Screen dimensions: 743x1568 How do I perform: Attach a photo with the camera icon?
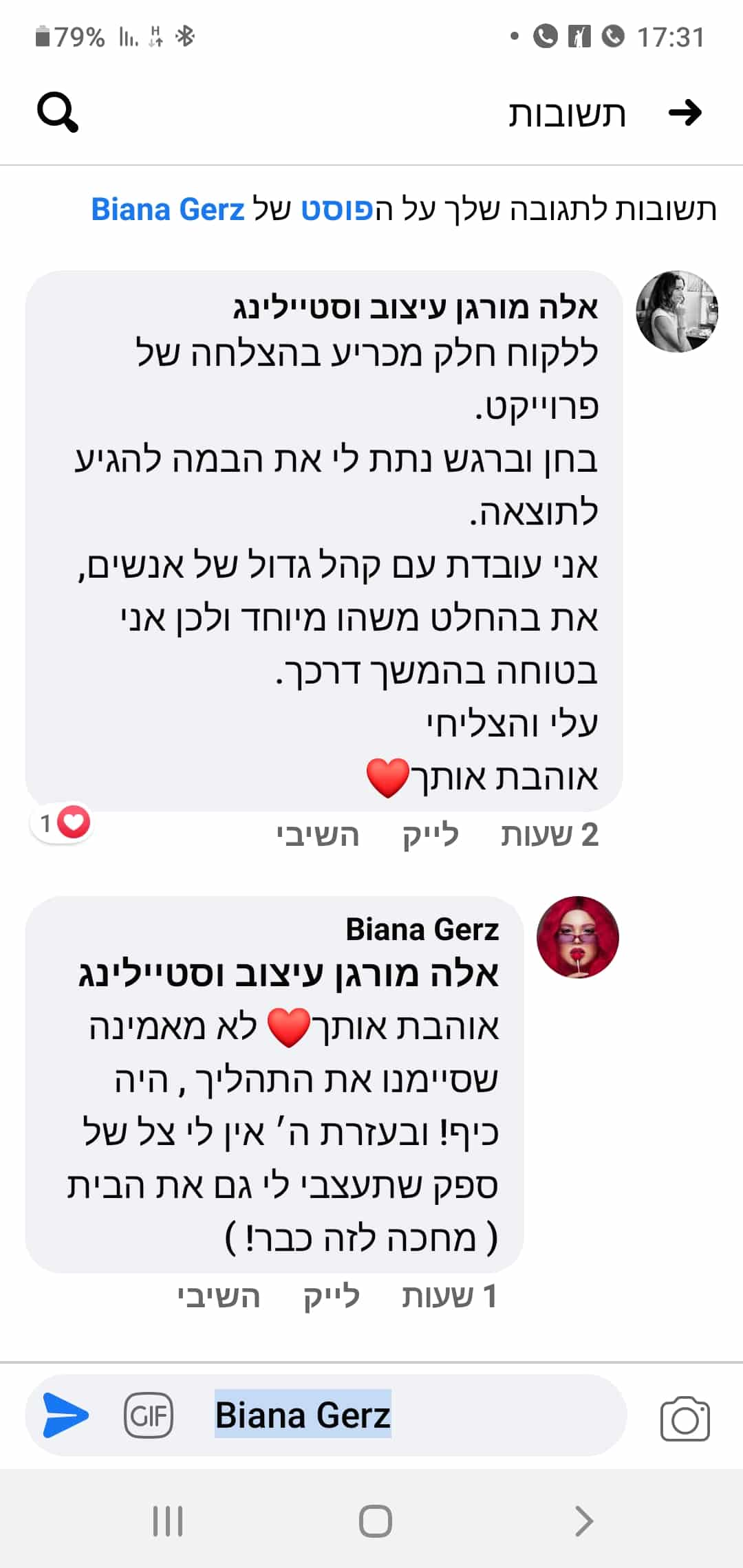click(x=685, y=1418)
